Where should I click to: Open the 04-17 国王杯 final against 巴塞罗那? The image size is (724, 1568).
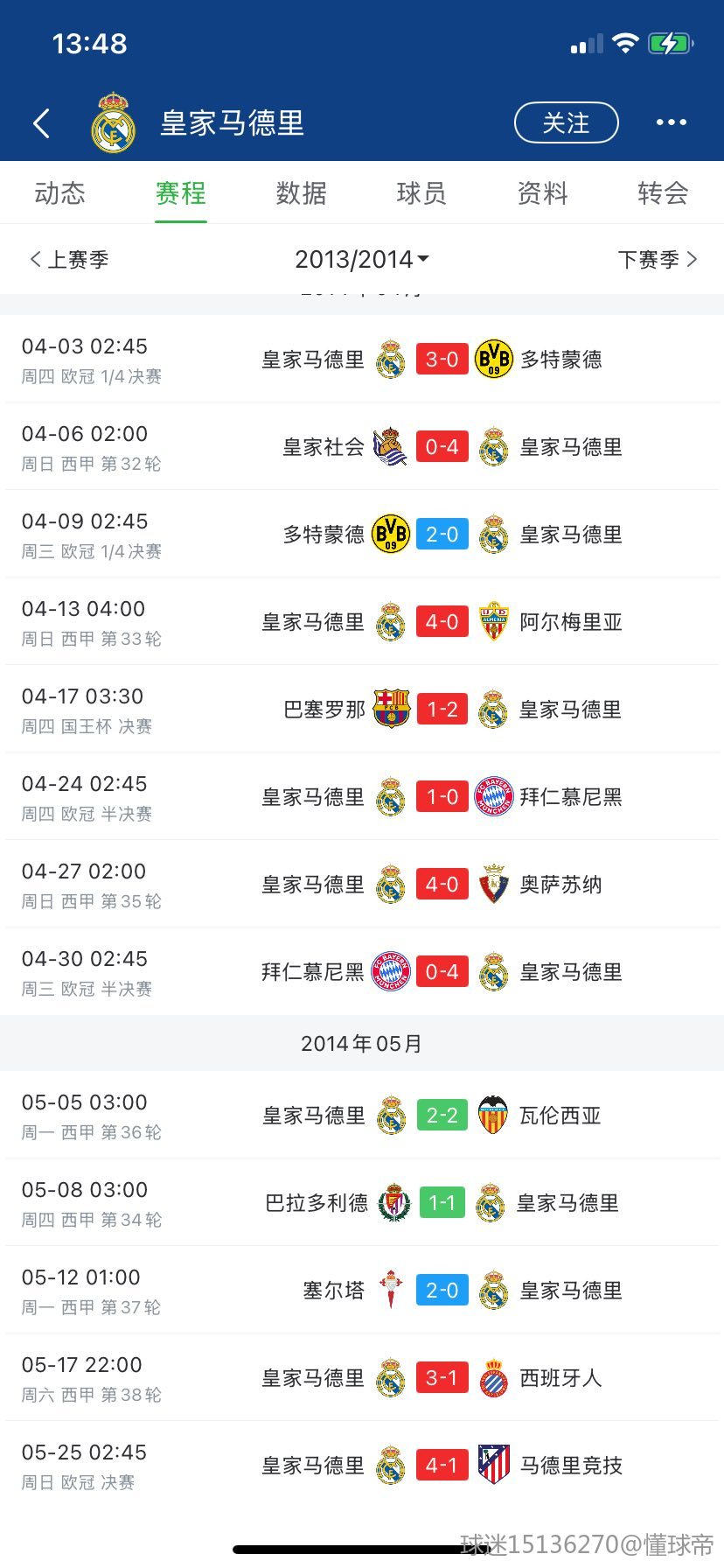[x=362, y=710]
